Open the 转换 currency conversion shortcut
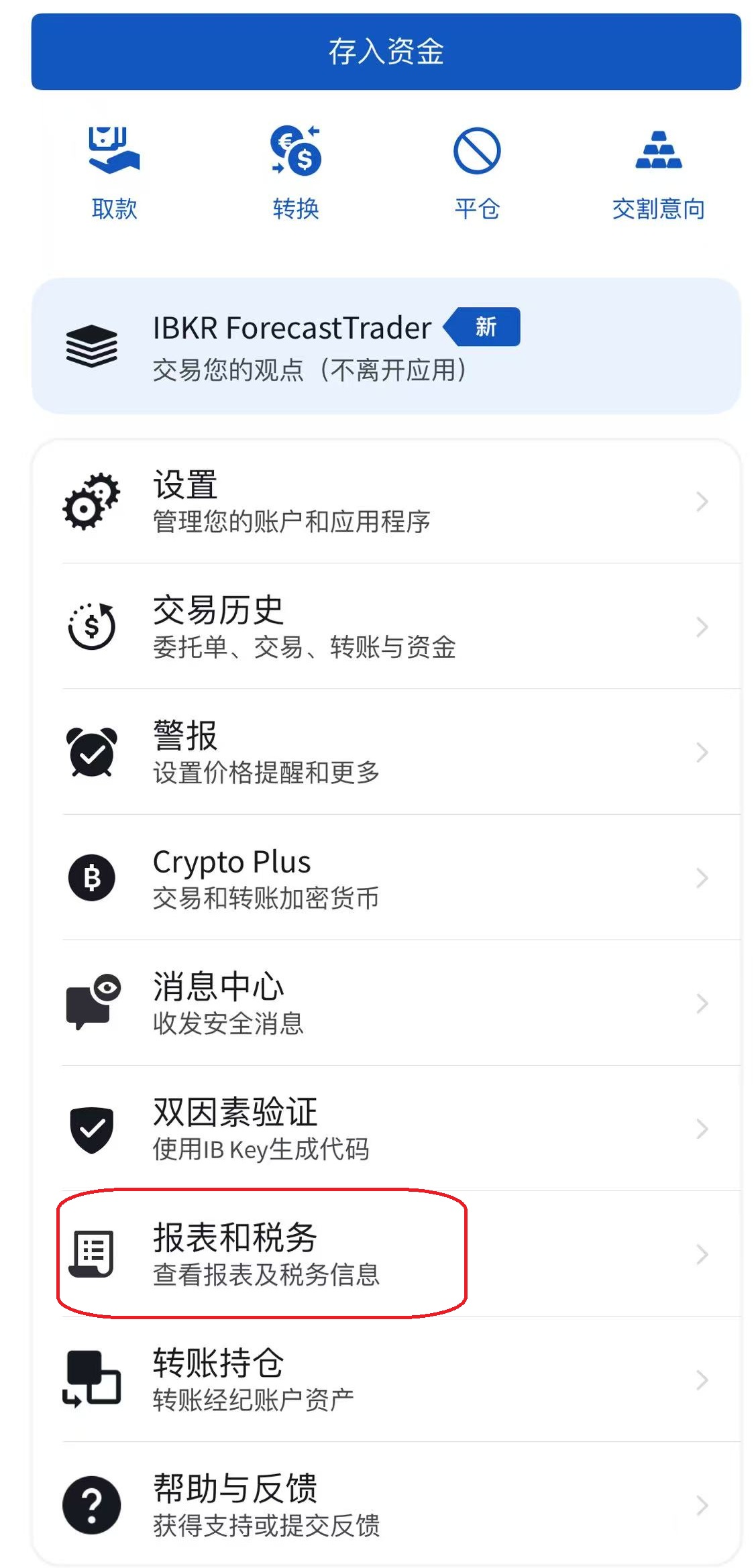The image size is (756, 1568). (296, 172)
